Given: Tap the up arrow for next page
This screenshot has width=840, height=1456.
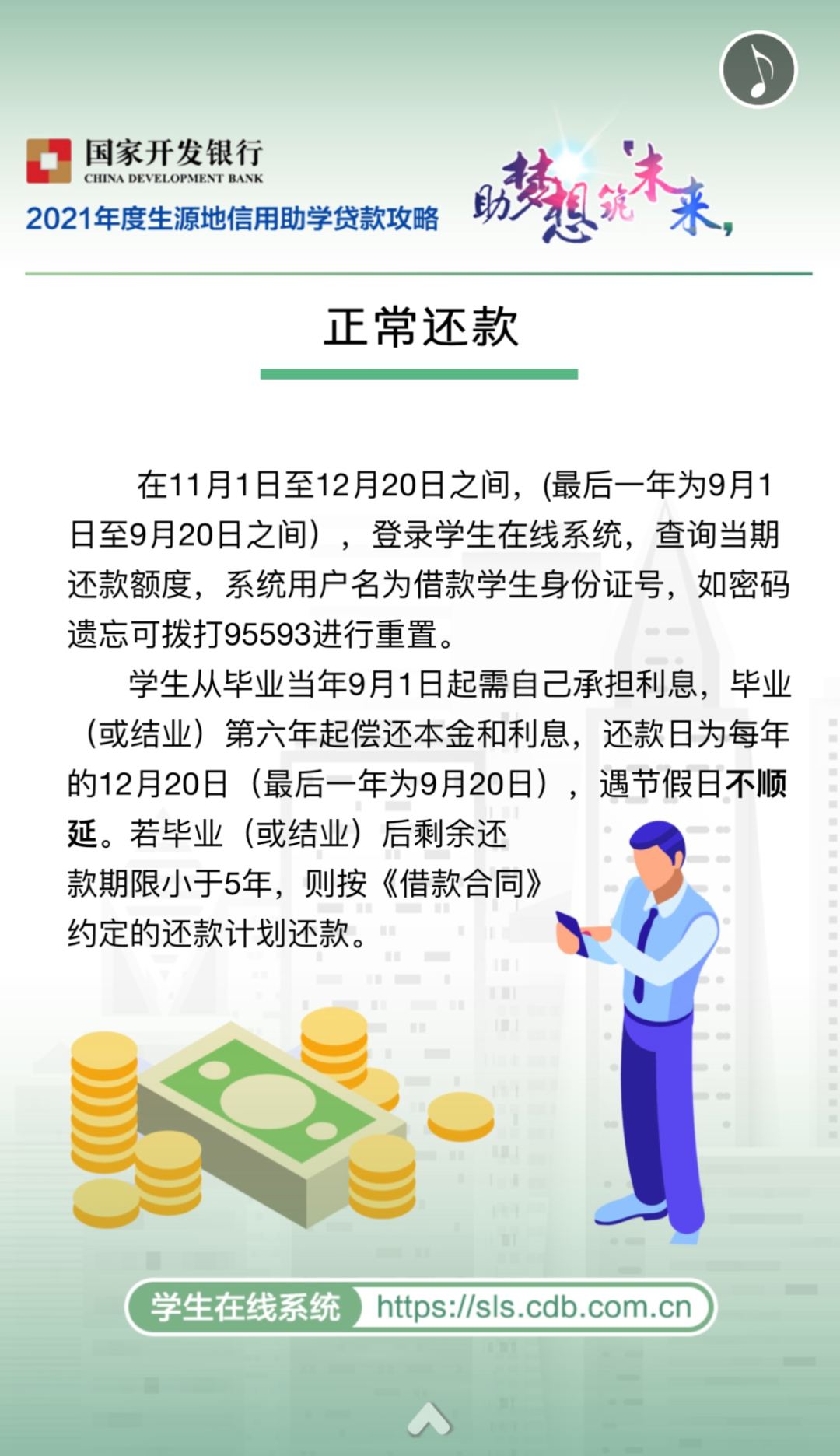Looking at the screenshot, I should point(429,1420).
